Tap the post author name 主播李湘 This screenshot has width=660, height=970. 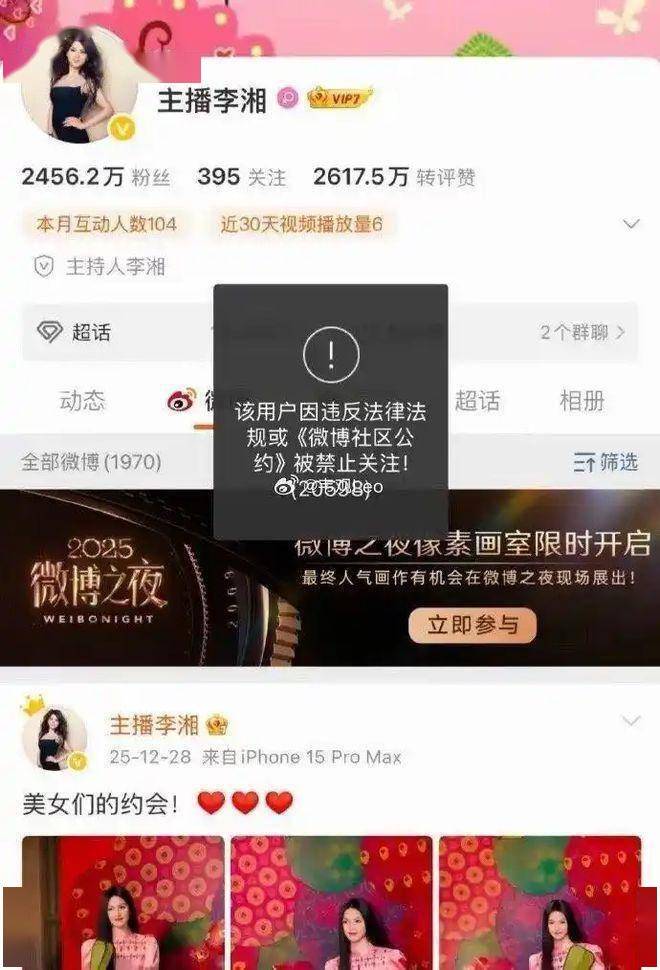coord(154,725)
